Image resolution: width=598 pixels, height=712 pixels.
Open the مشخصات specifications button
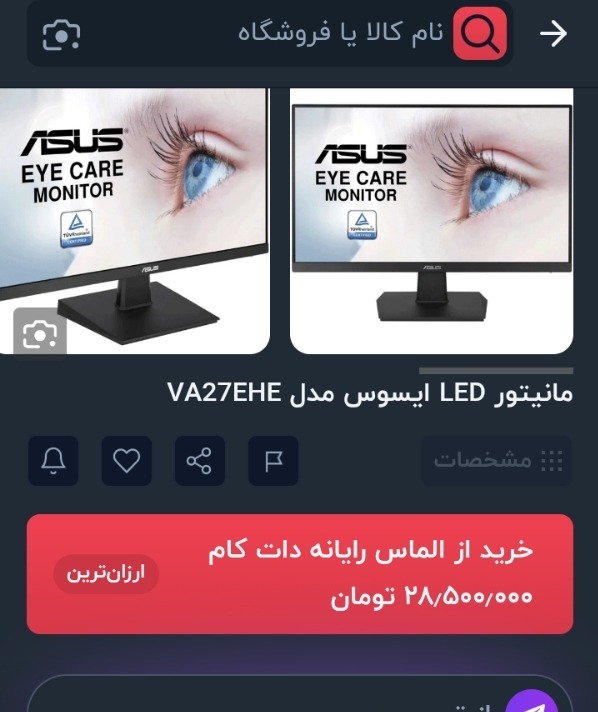[496, 461]
